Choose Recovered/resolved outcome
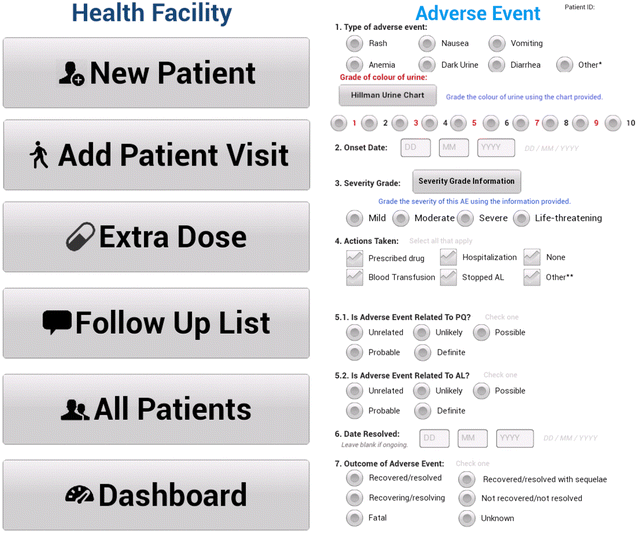The height and width of the screenshot is (533, 638). pos(355,479)
